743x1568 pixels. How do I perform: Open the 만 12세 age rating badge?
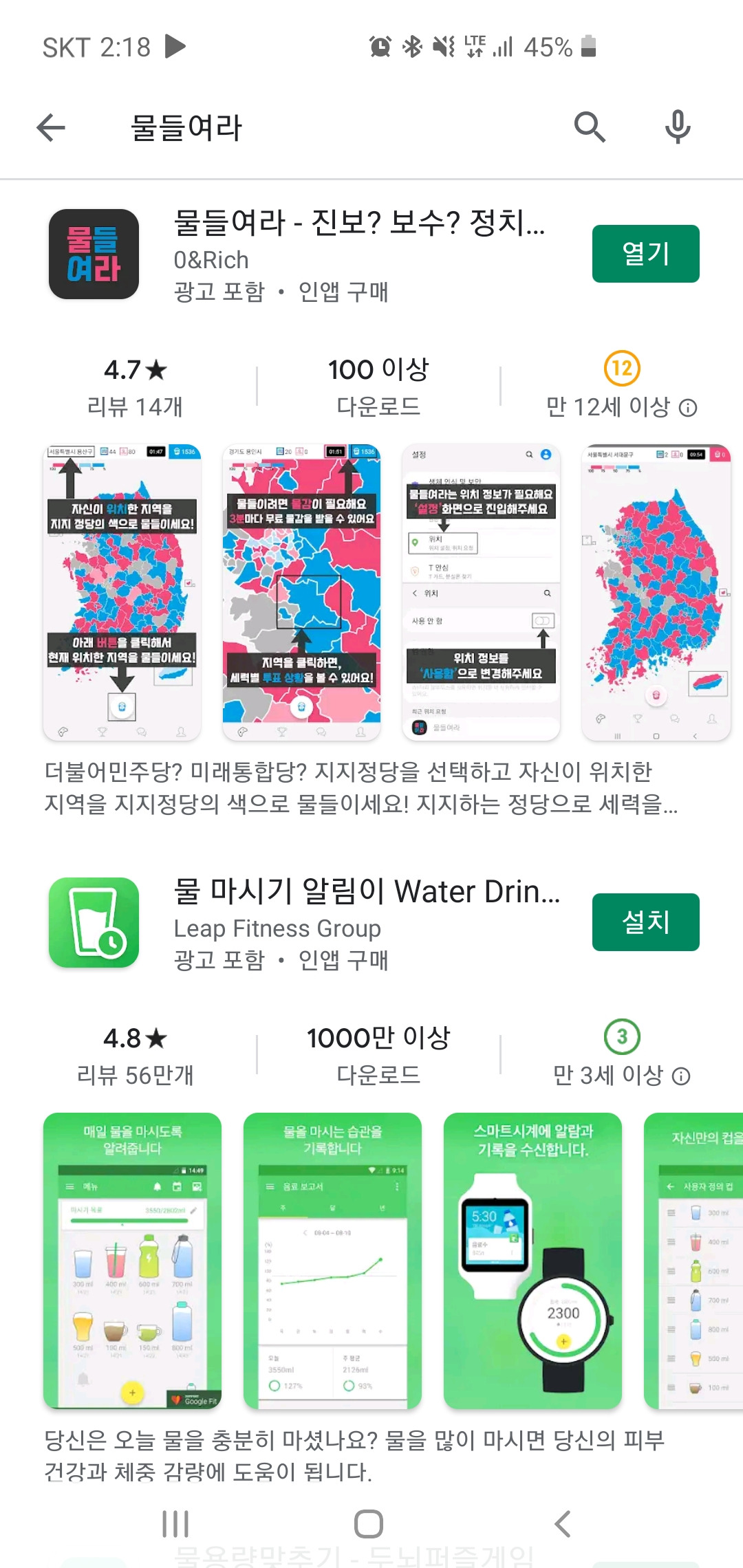pyautogui.click(x=620, y=370)
